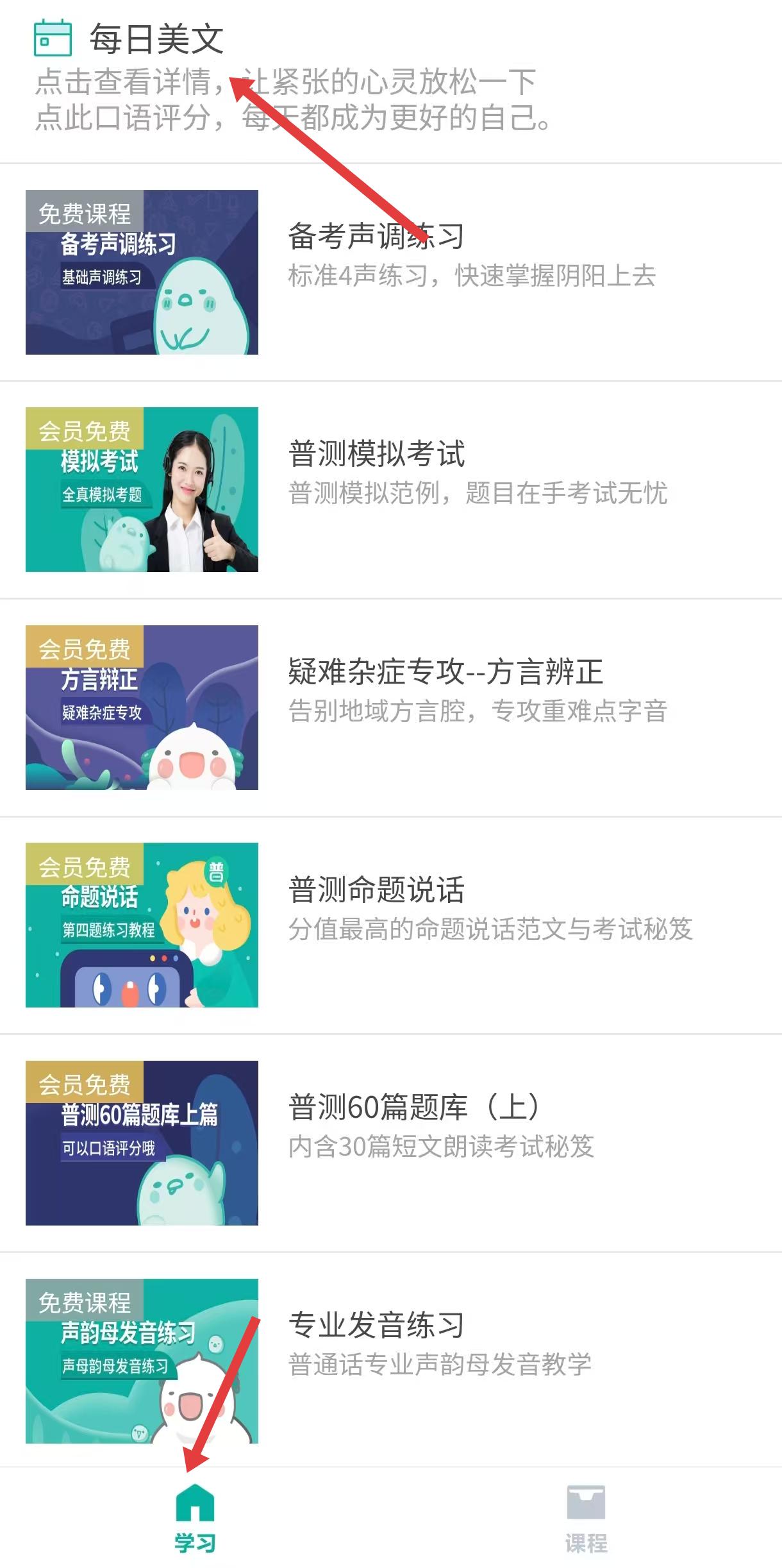Viewport: 782px width, 1568px height.
Task: Open the 每日美文 daily reading section
Action: pos(156,40)
